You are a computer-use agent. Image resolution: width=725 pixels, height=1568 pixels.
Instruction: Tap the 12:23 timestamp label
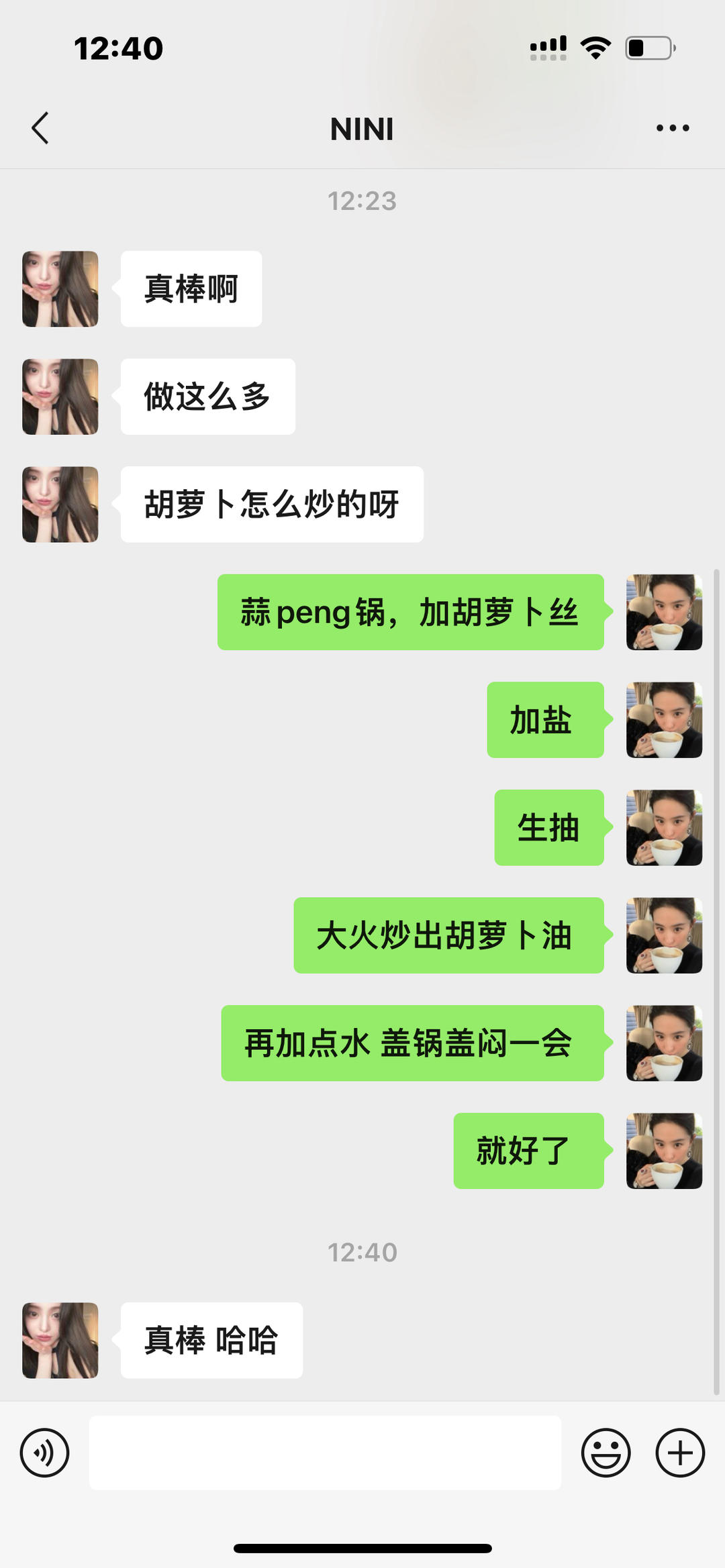pos(362,201)
